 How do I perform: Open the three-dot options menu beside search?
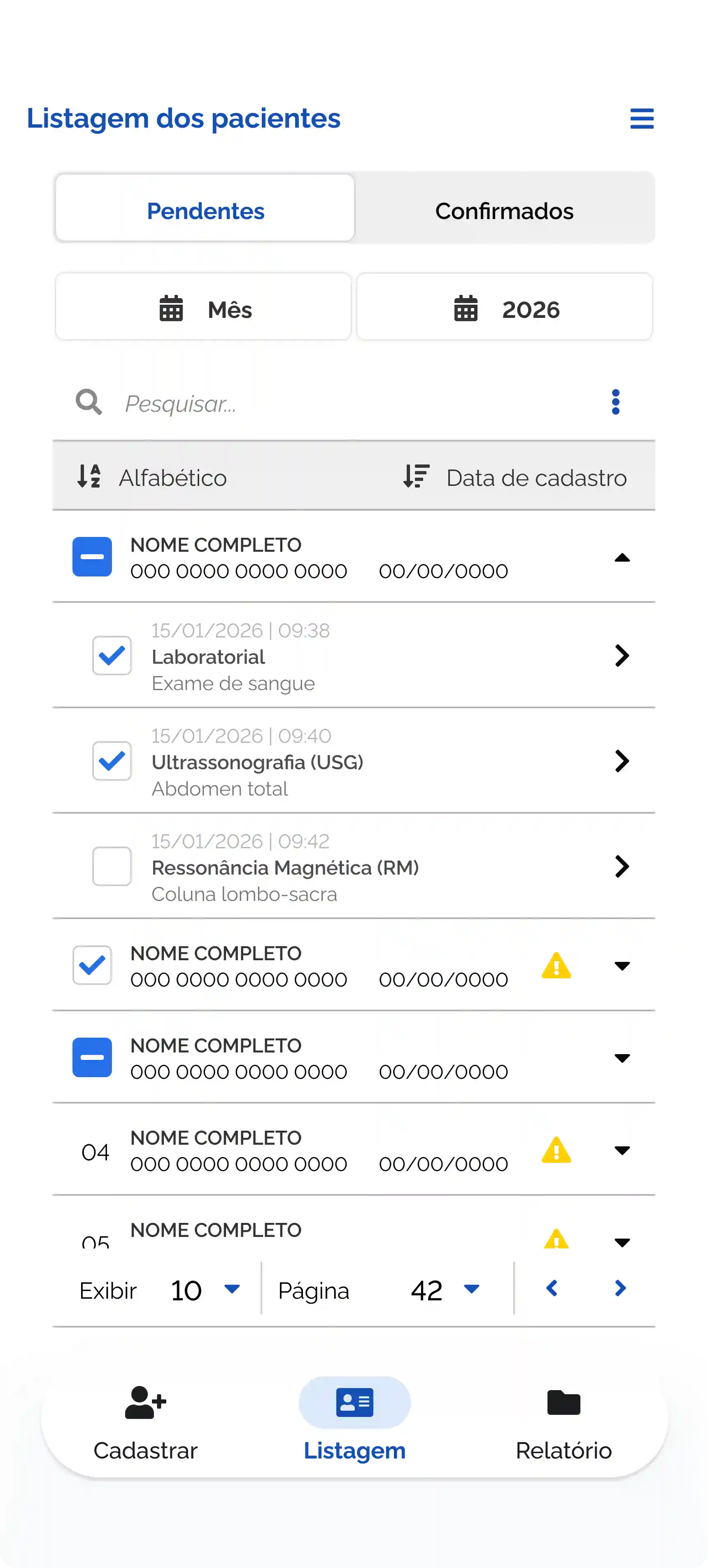pos(615,402)
